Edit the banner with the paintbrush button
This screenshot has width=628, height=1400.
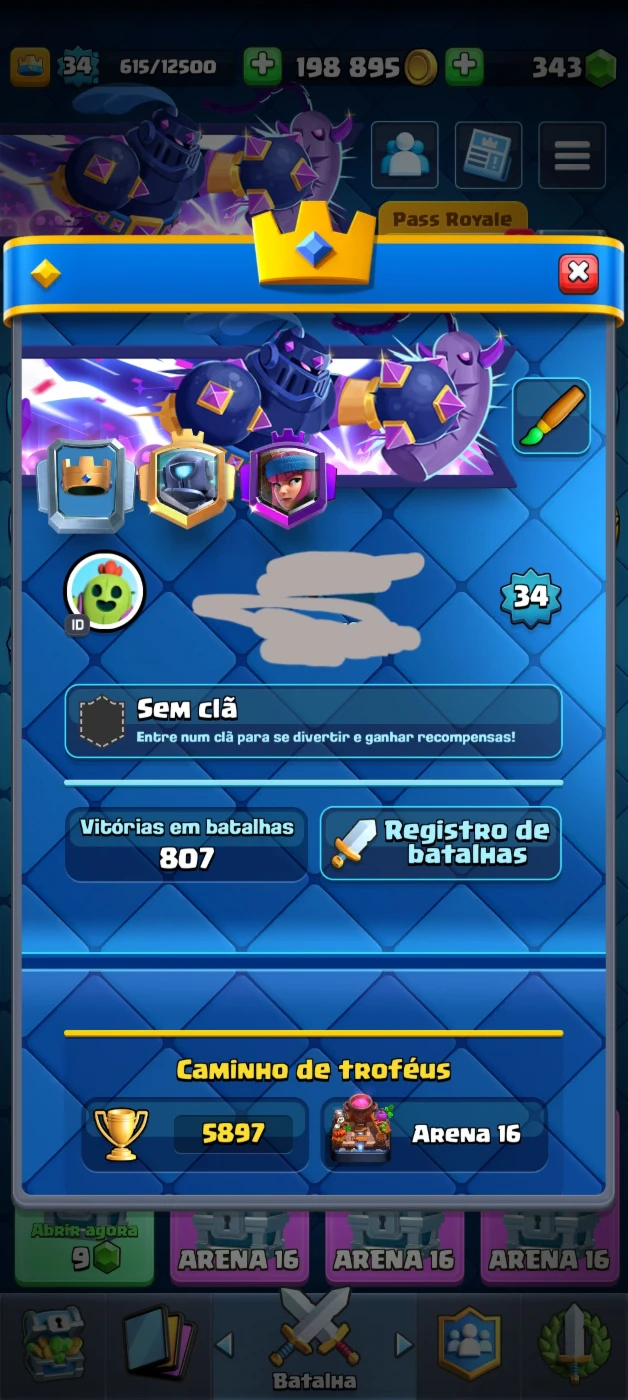pyautogui.click(x=551, y=416)
